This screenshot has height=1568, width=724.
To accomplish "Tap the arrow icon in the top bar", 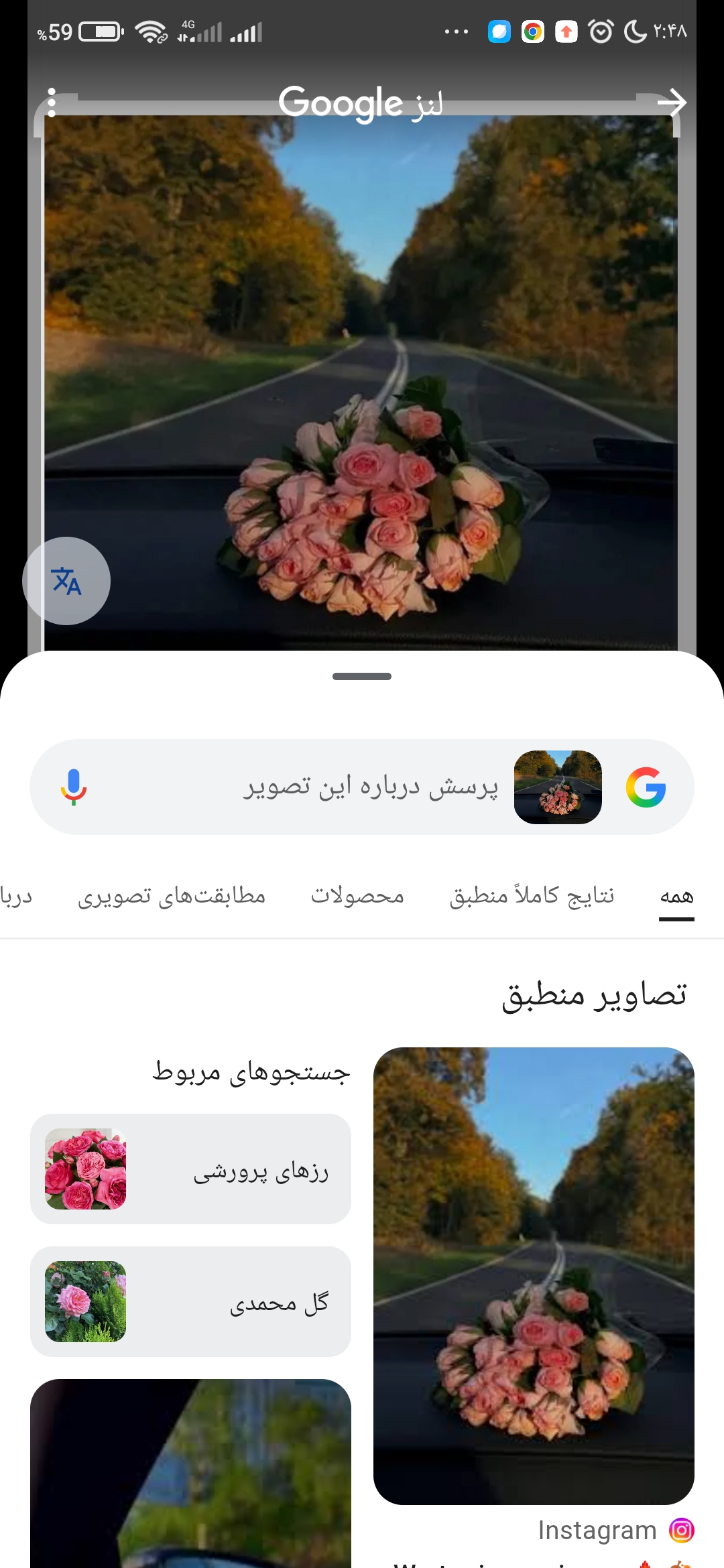I will tap(671, 103).
